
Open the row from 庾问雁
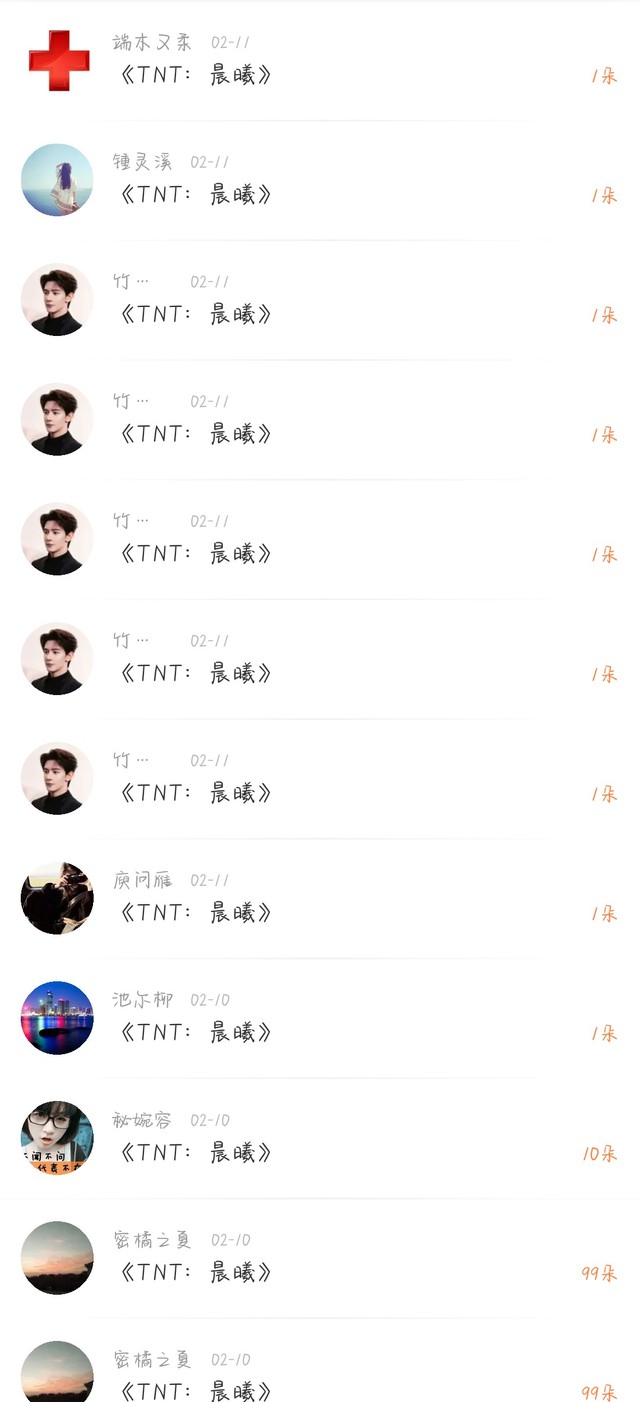320,898
